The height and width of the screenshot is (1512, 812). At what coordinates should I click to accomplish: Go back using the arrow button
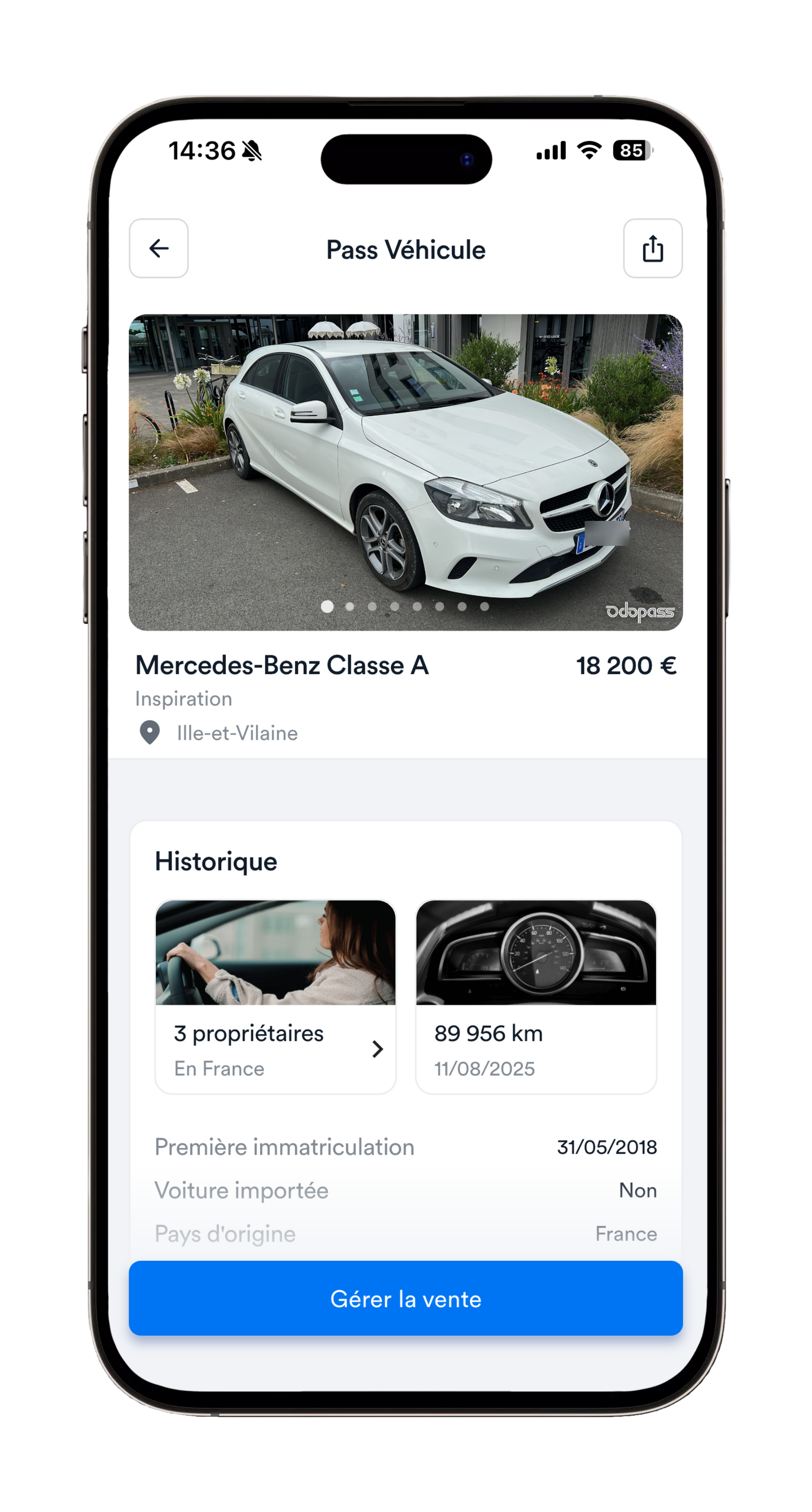click(159, 248)
